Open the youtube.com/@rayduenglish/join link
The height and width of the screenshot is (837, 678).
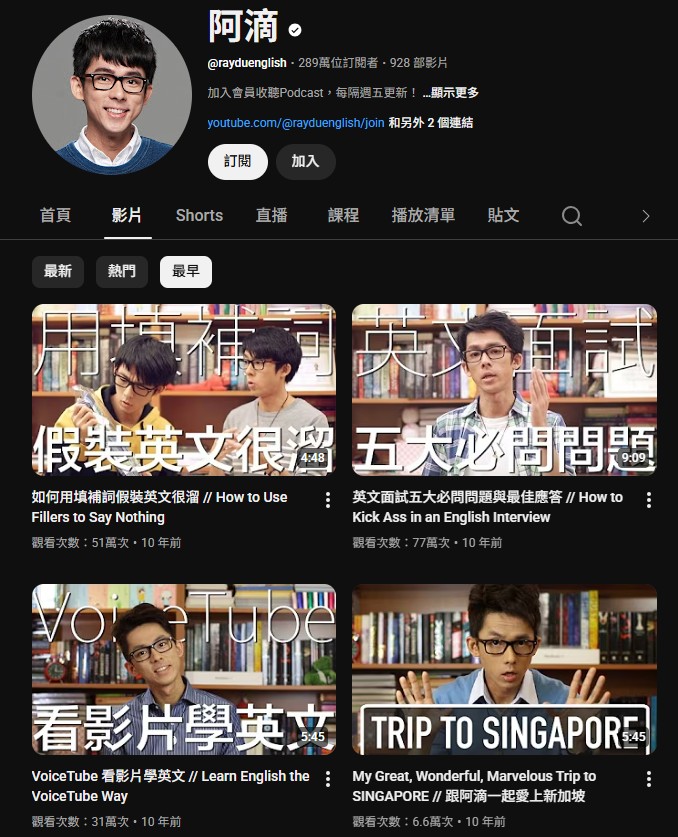pos(296,123)
